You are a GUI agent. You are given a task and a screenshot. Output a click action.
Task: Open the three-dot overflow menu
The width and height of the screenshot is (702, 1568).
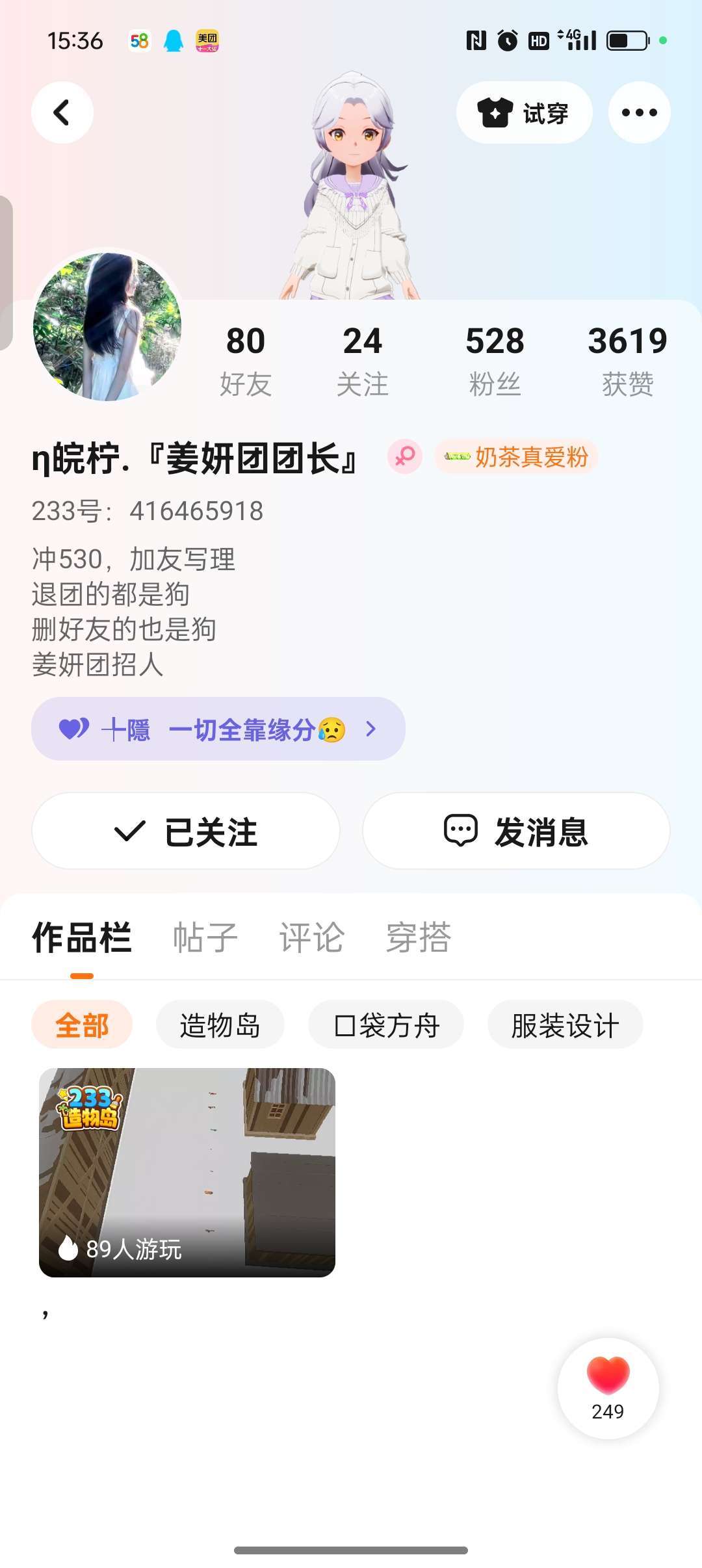pyautogui.click(x=639, y=113)
